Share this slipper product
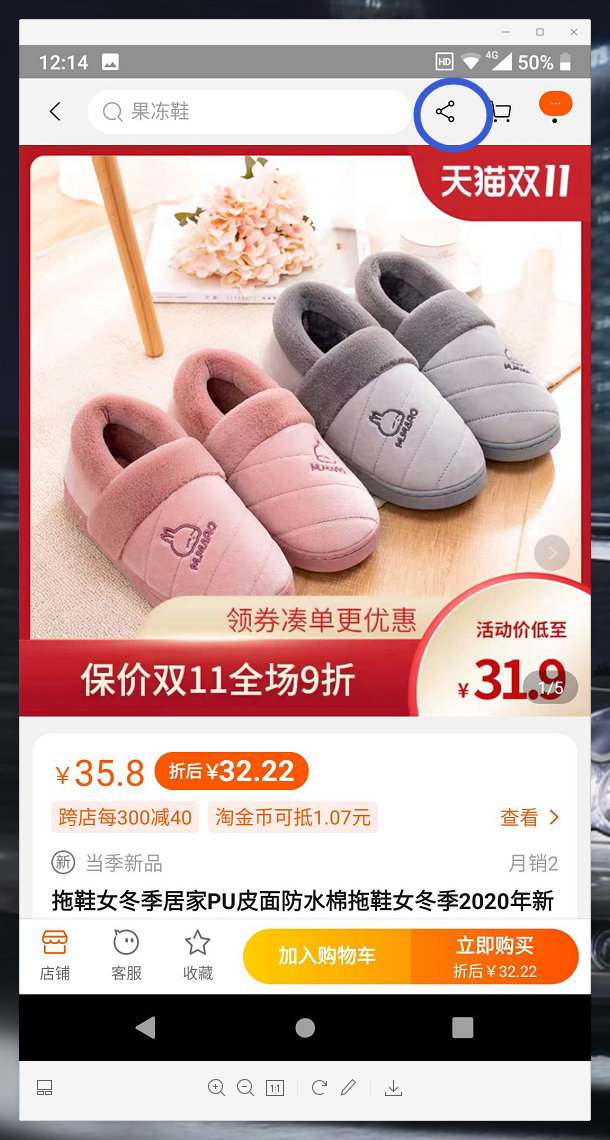610x1140 pixels. coord(446,112)
